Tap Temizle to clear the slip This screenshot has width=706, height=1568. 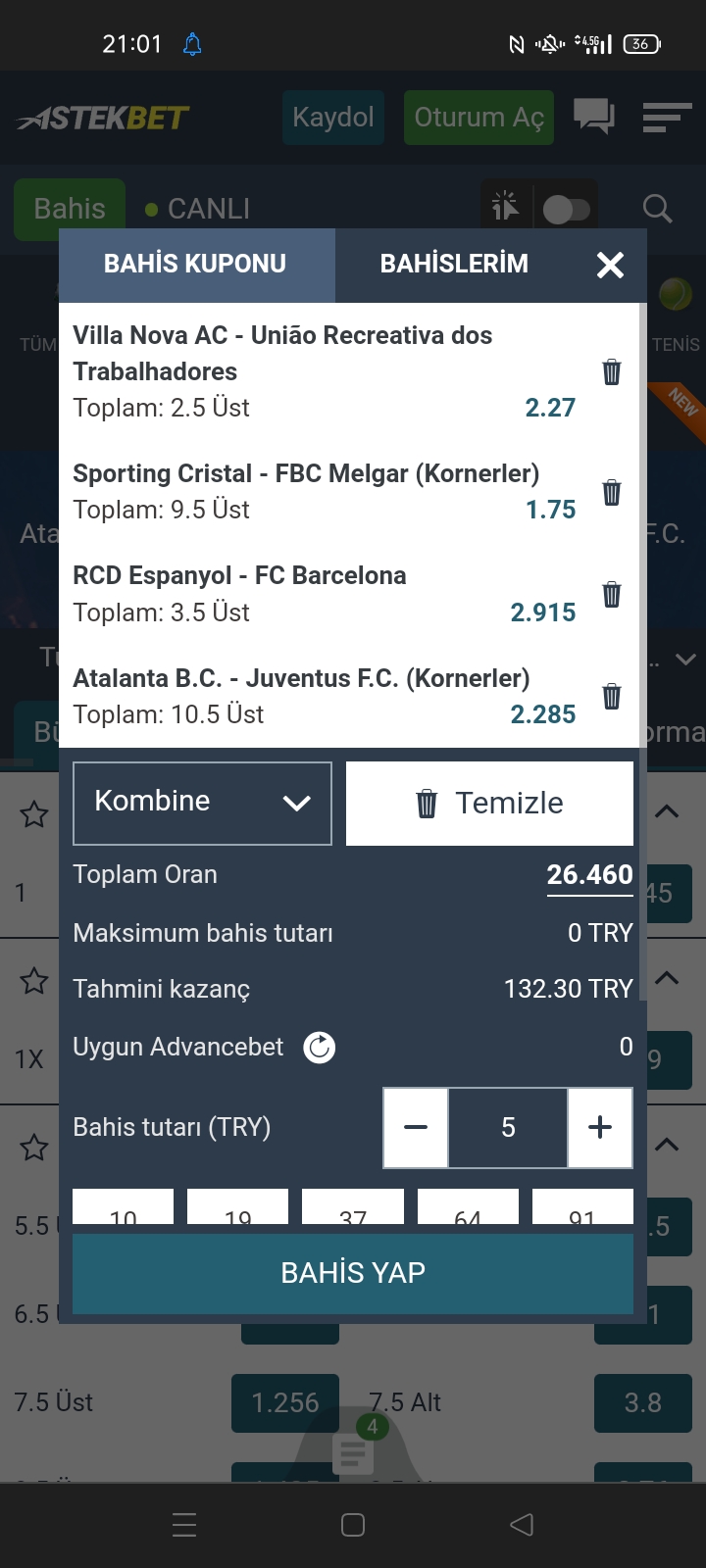489,803
